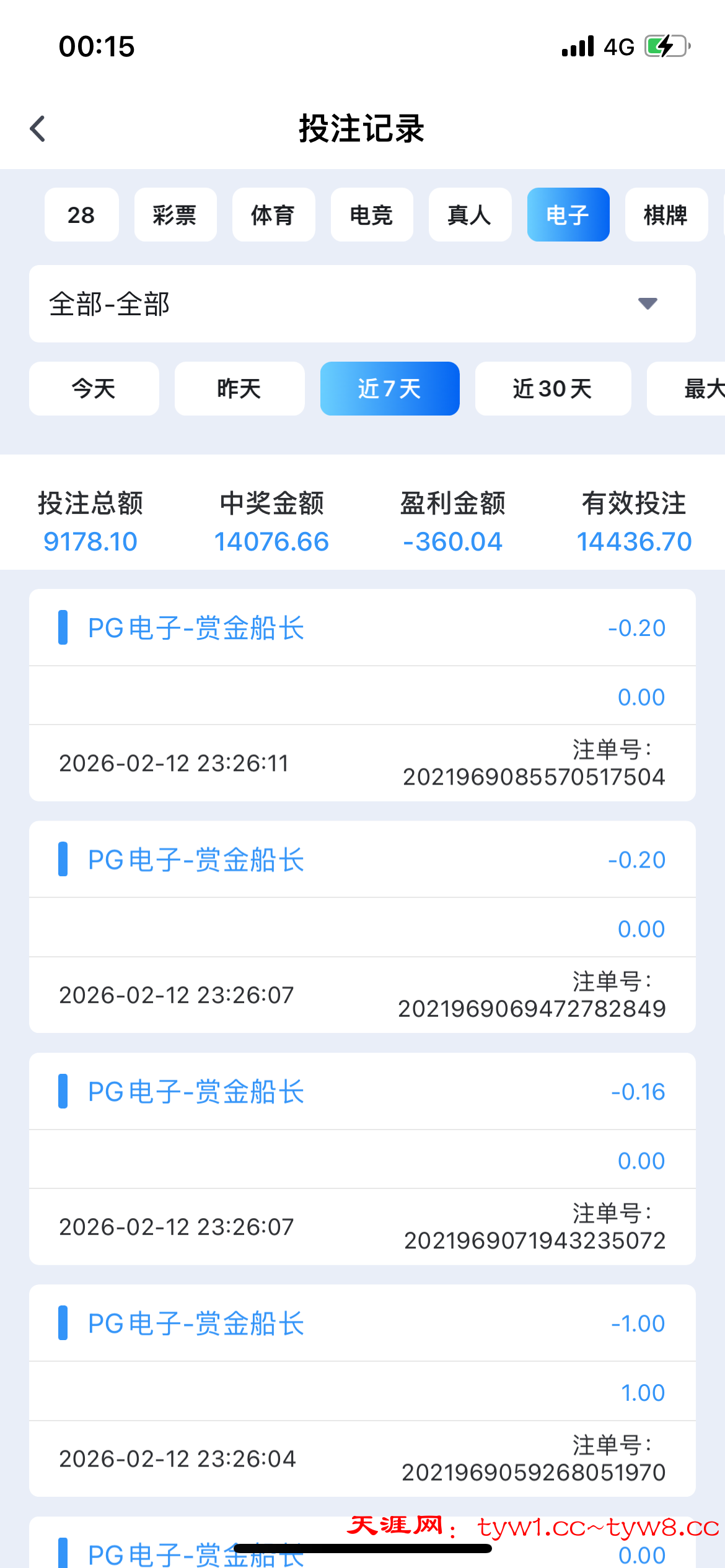
Task: Click the dropdown triangle next to 全部-全部
Action: point(647,303)
